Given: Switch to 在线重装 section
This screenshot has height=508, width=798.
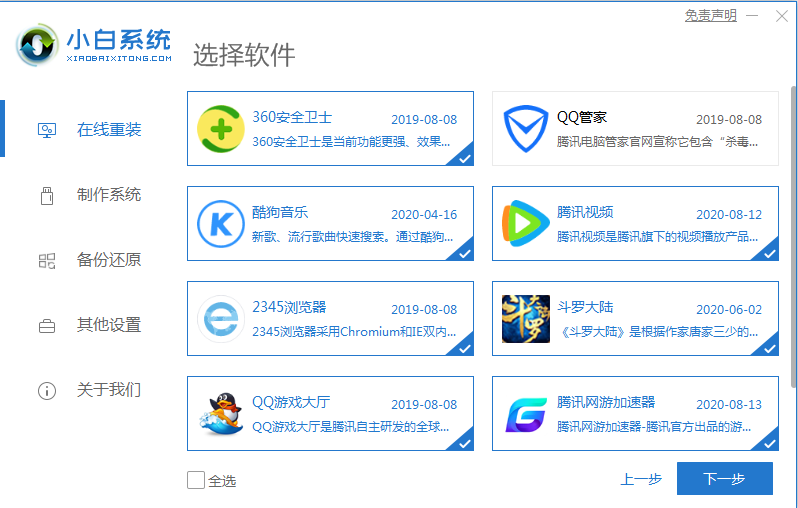Looking at the screenshot, I should 108,129.
